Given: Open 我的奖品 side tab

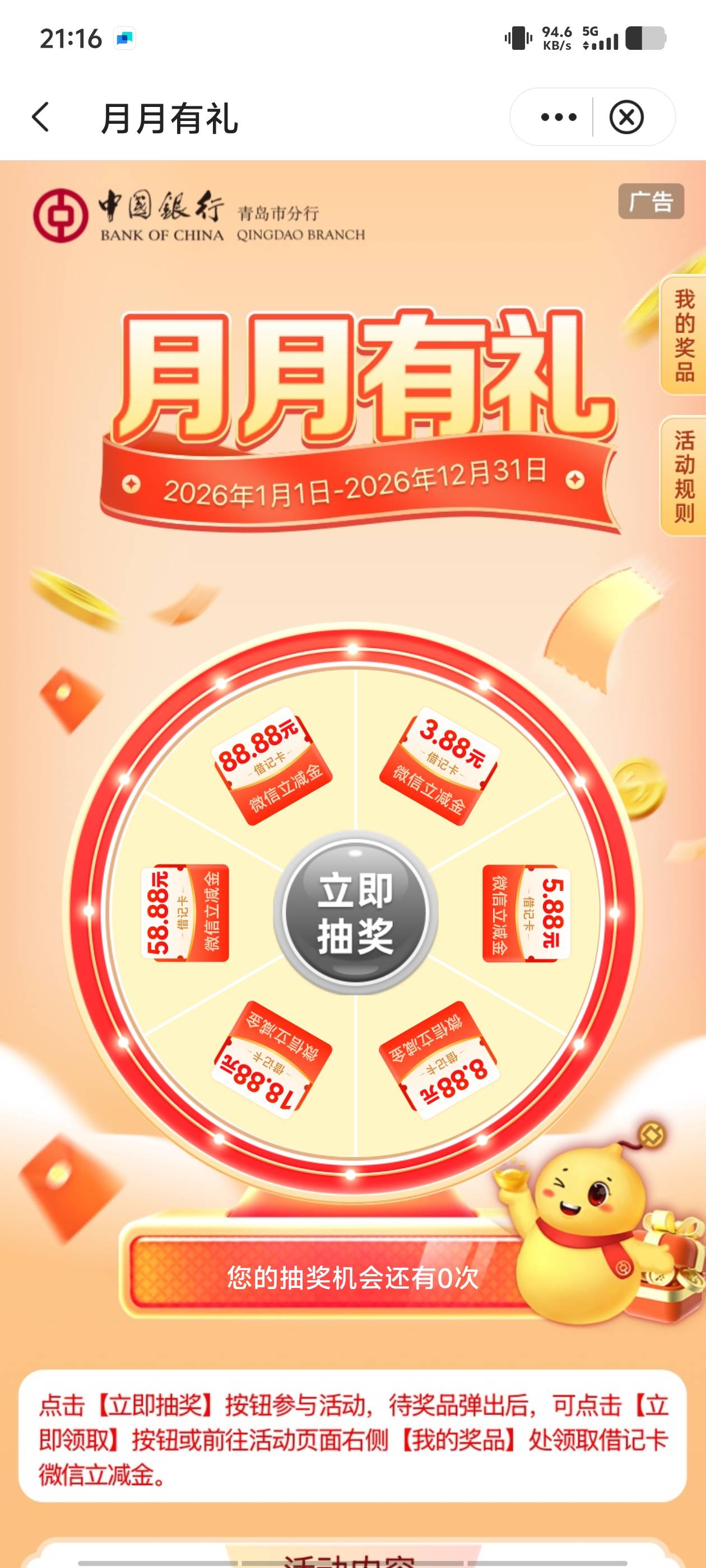Looking at the screenshot, I should [684, 335].
